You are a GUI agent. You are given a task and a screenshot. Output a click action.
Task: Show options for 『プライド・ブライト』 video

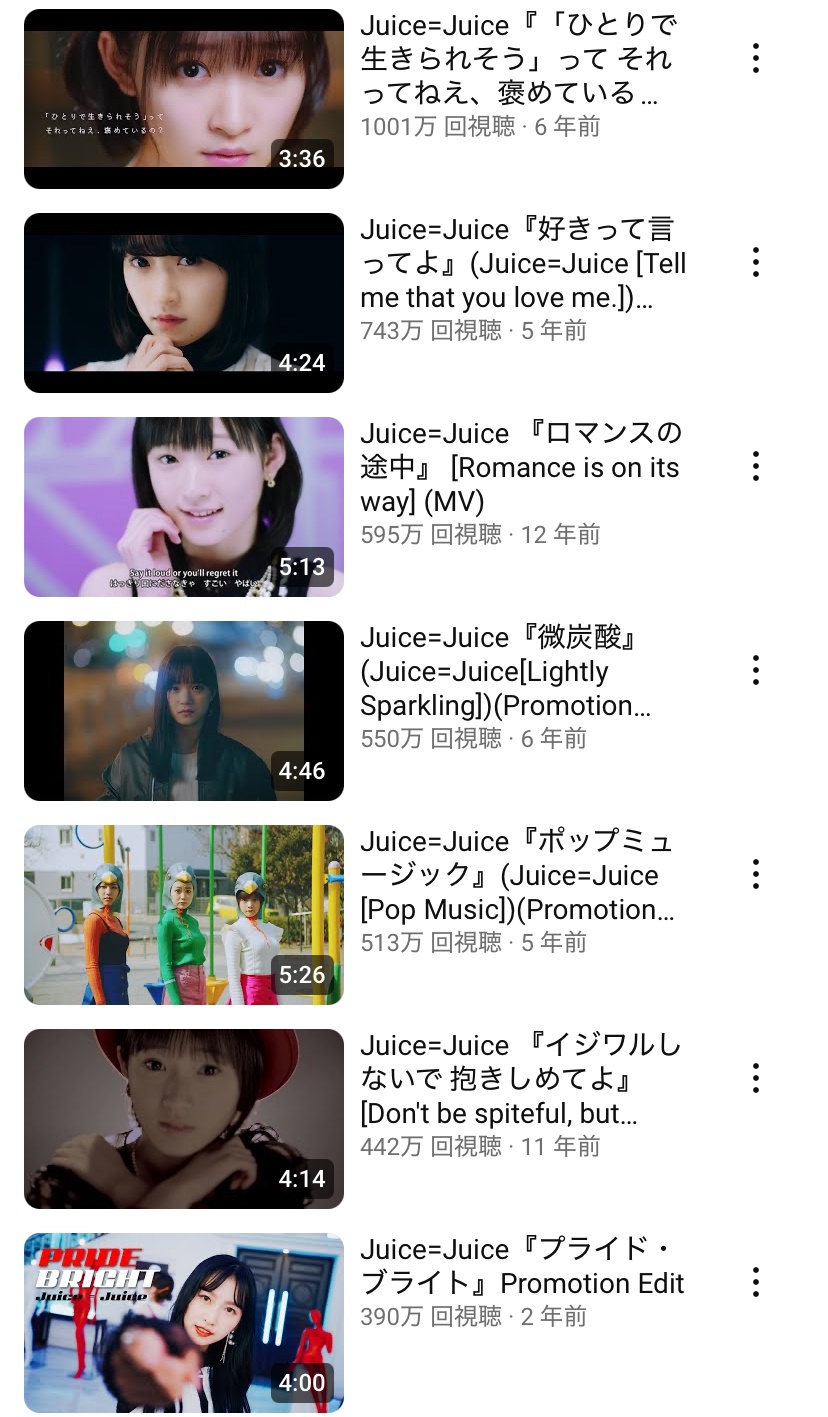tap(756, 1282)
